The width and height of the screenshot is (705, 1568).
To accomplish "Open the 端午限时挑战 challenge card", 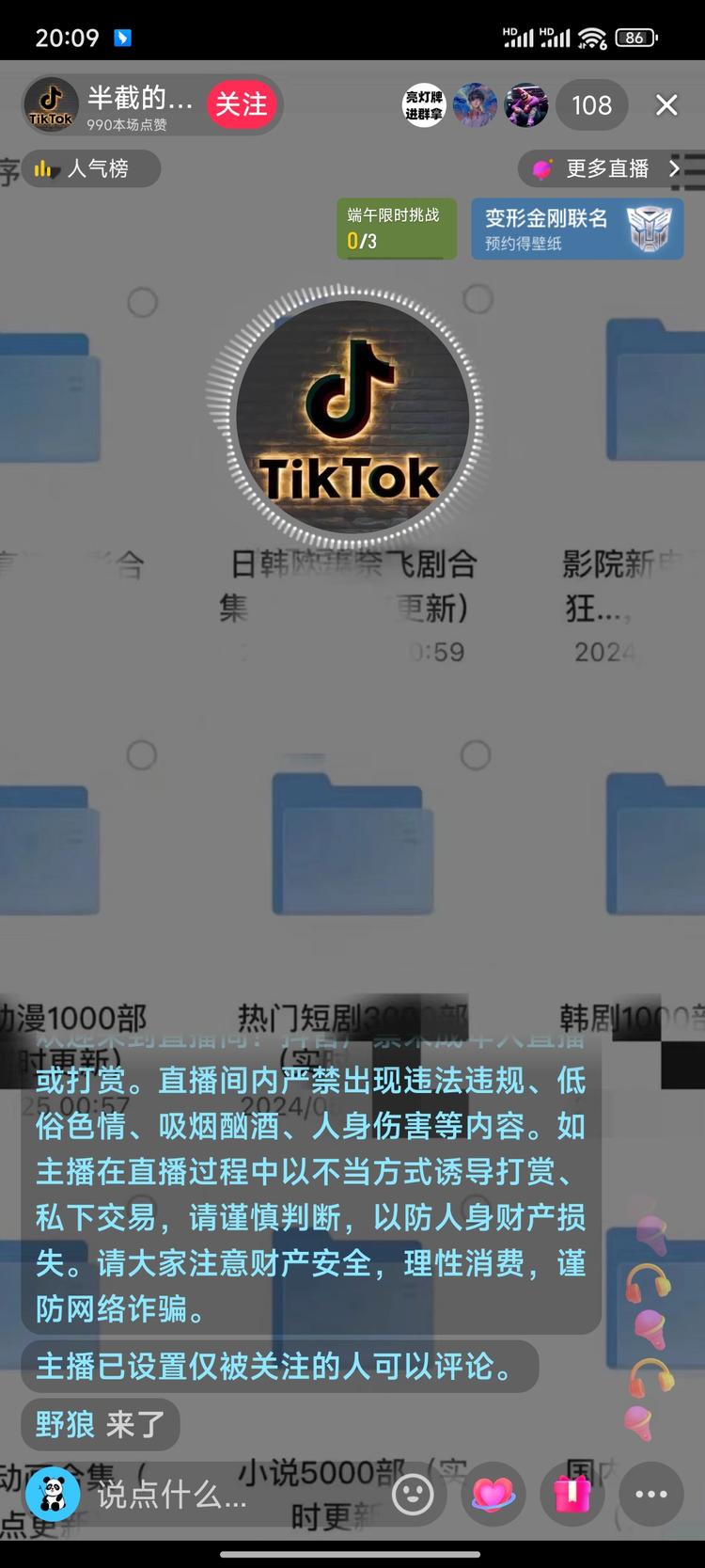I will coord(396,229).
